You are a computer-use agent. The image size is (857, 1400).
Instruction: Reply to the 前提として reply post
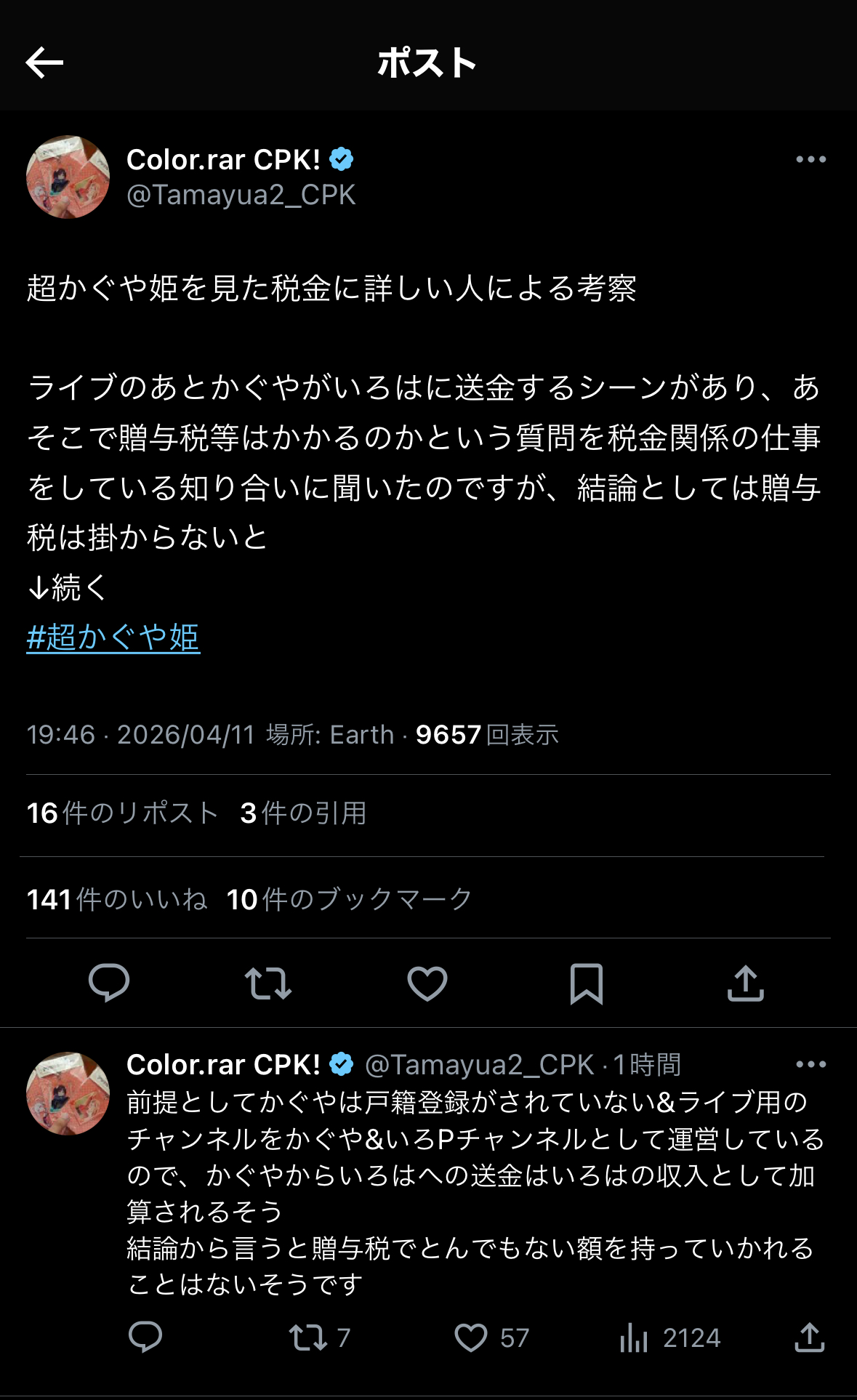tap(145, 1337)
